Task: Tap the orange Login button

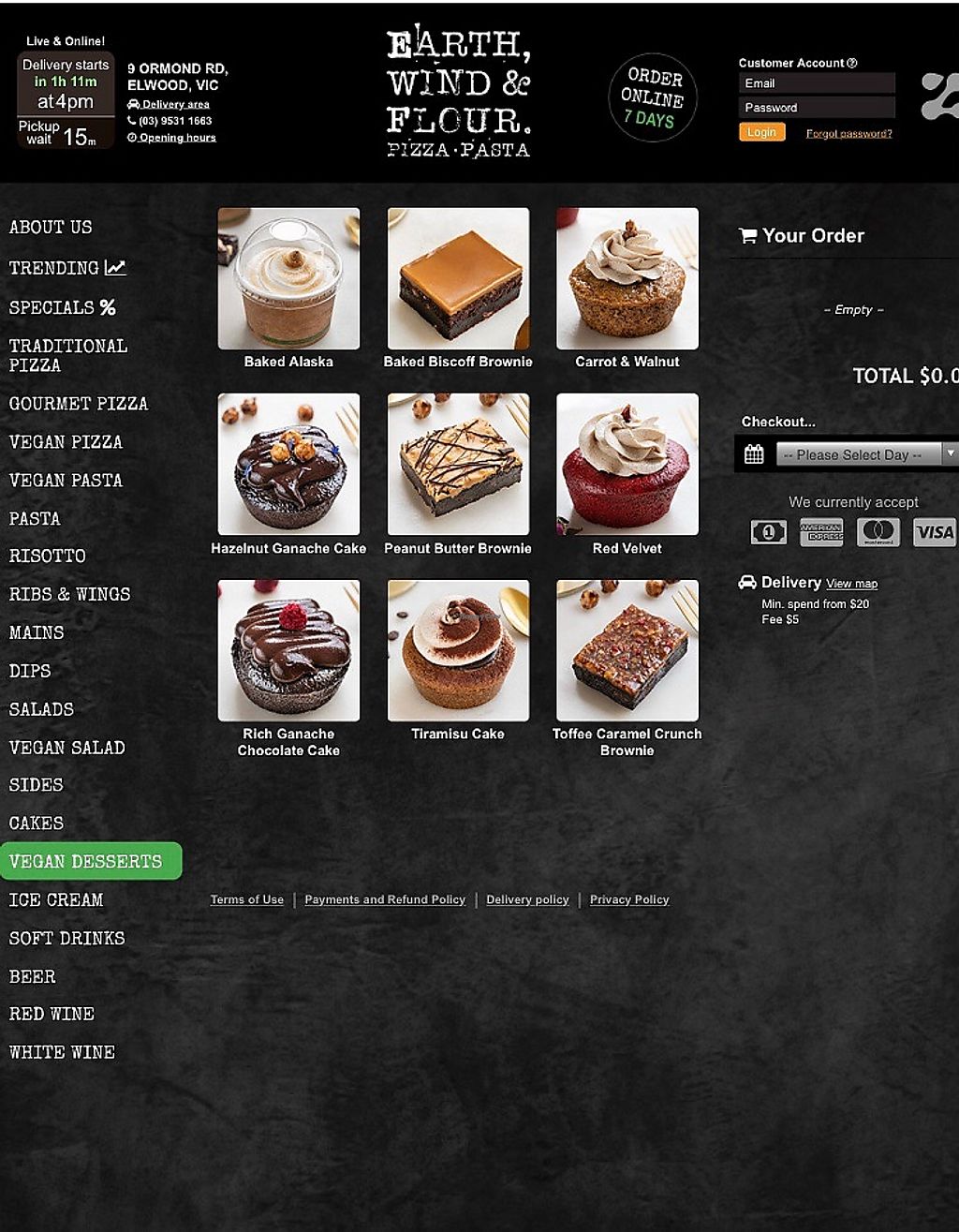Action: [761, 132]
